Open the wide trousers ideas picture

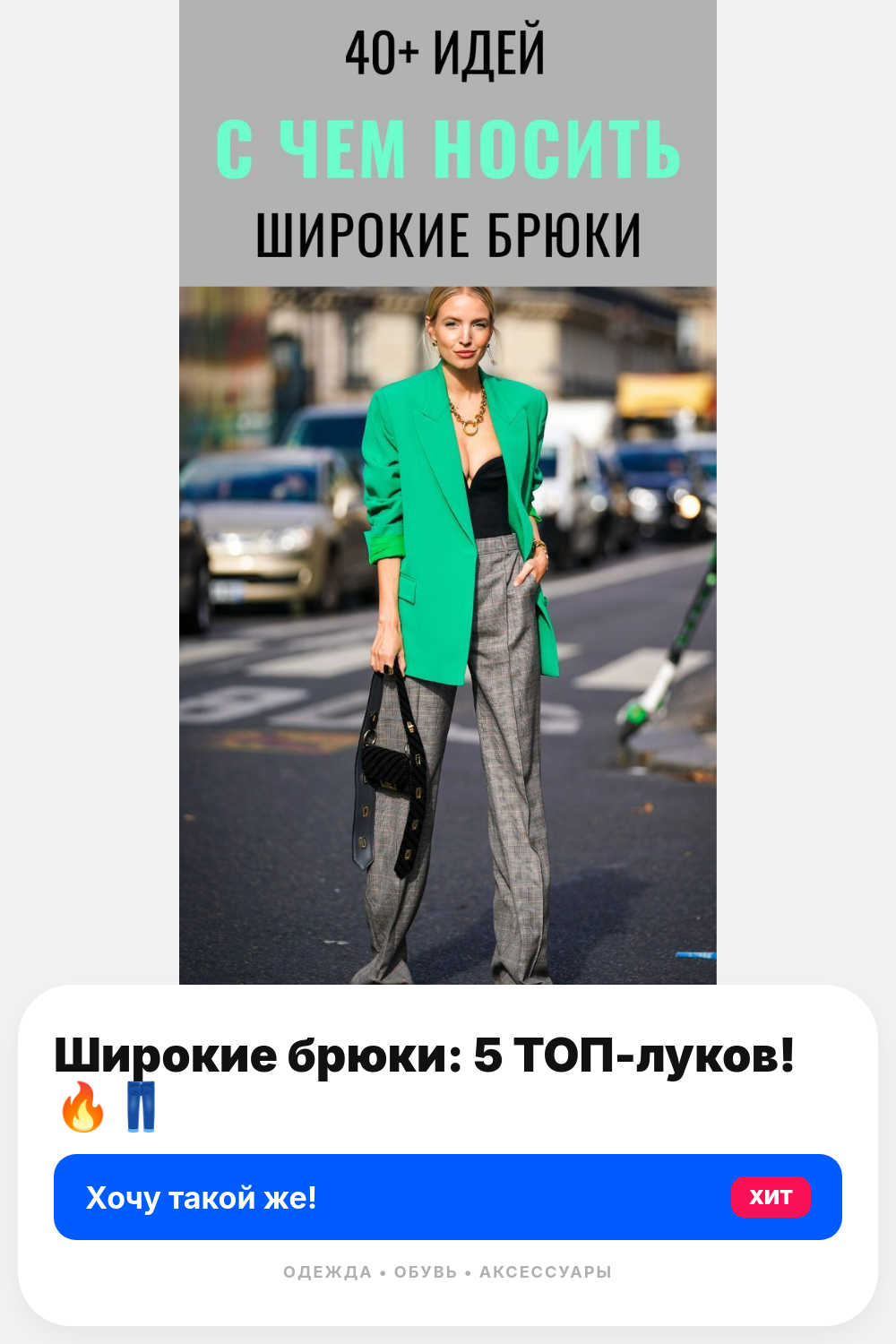coord(448,492)
